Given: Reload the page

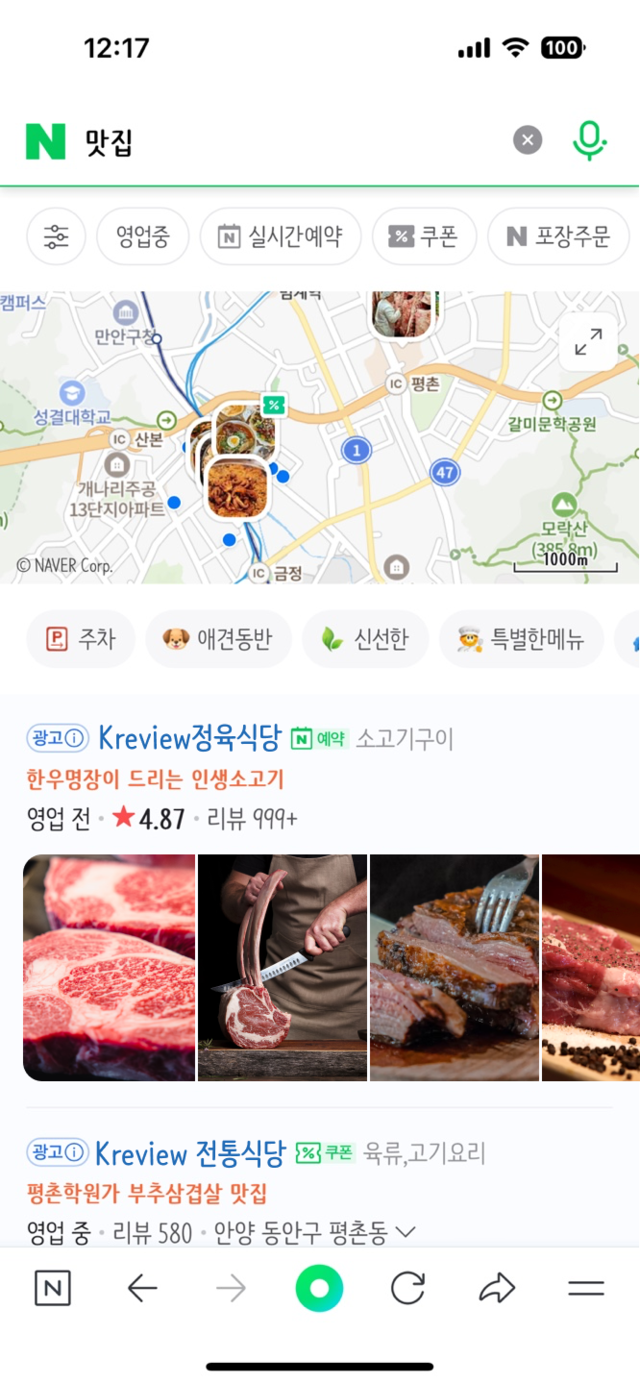Looking at the screenshot, I should tap(407, 1289).
